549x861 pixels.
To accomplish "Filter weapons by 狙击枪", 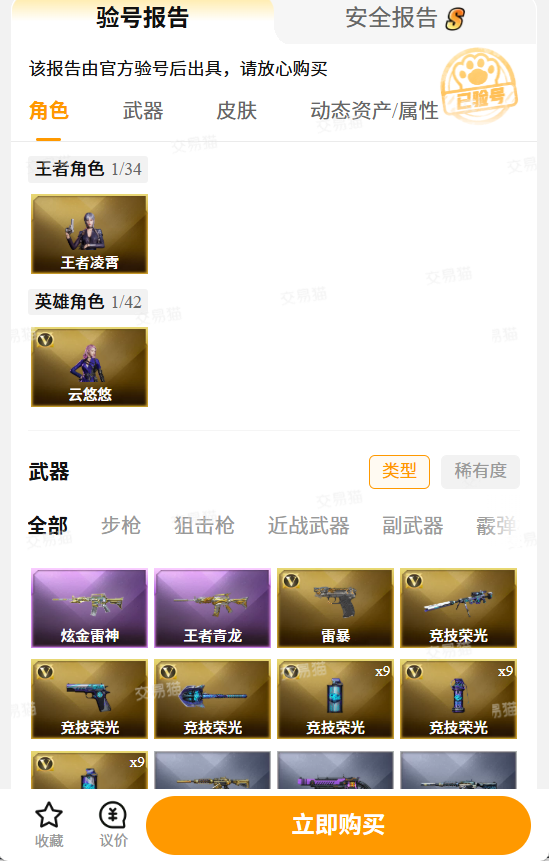I will point(204,525).
